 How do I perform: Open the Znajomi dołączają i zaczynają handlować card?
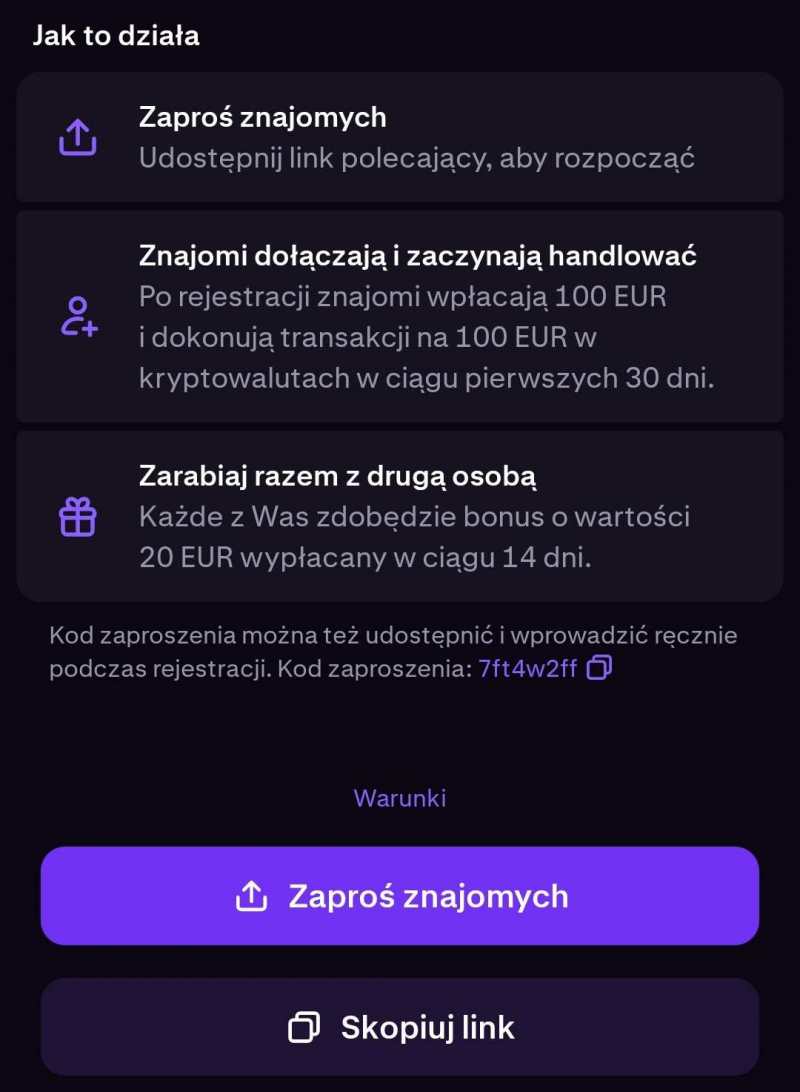tap(400, 315)
